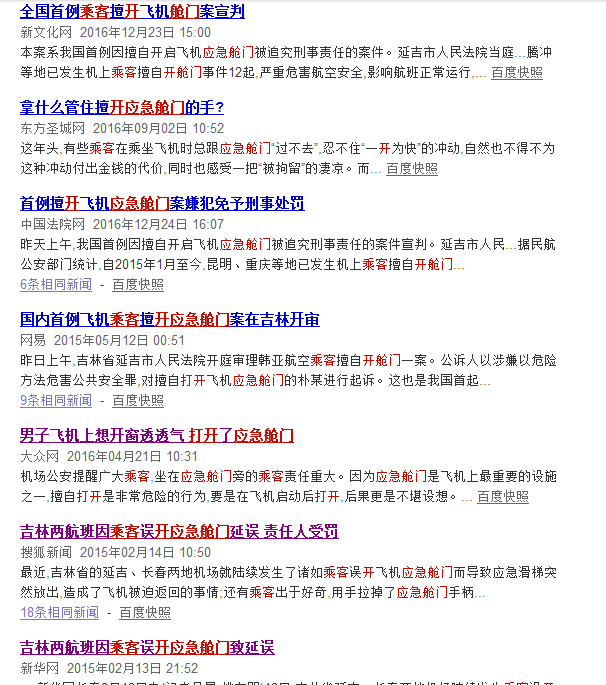The height and width of the screenshot is (685, 606).
Task: Open the article 全国首例乘客擅开飞机舱门案宣判
Action: tap(132, 12)
